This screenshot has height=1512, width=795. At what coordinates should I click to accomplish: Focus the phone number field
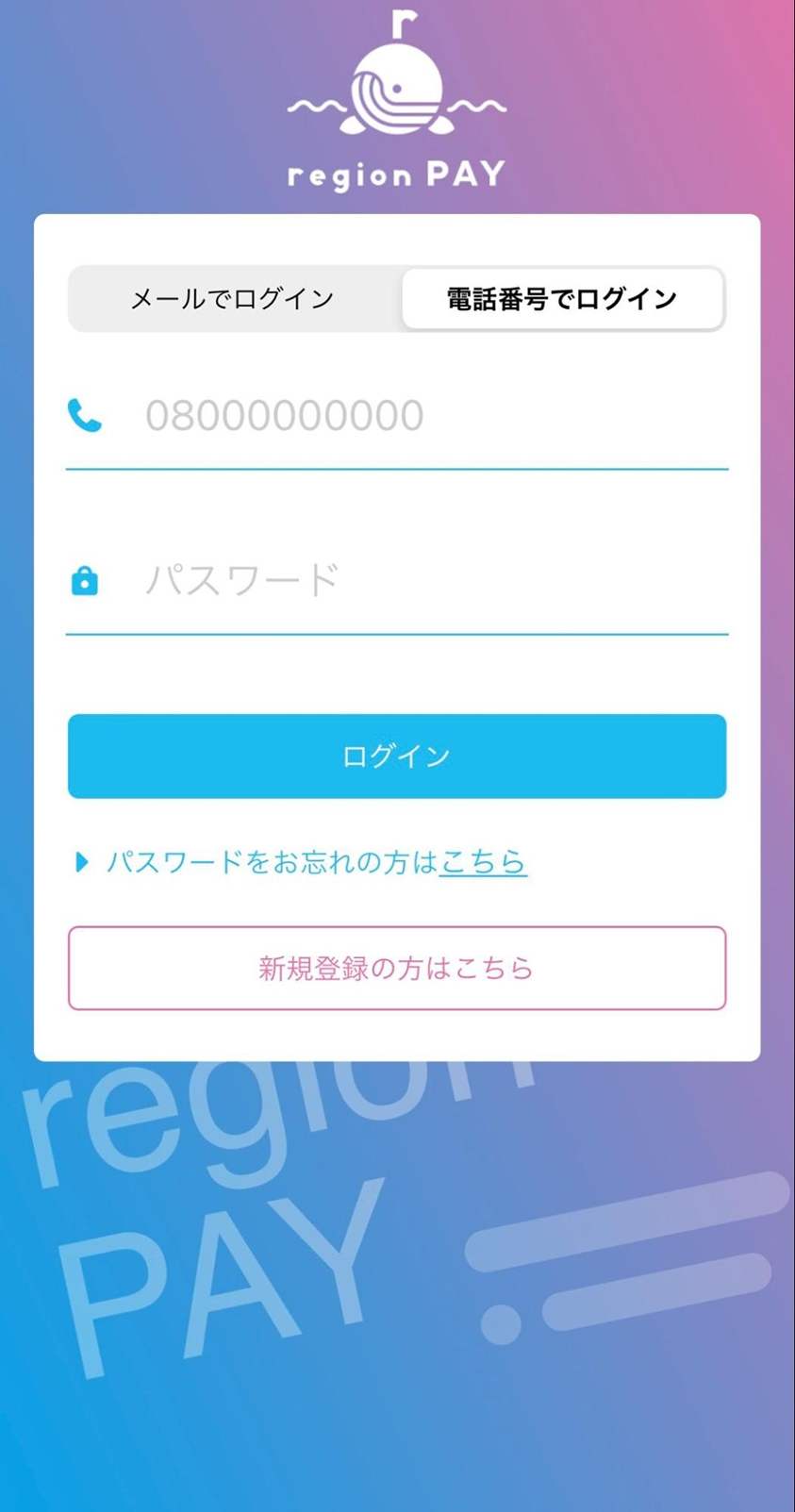pos(397,416)
